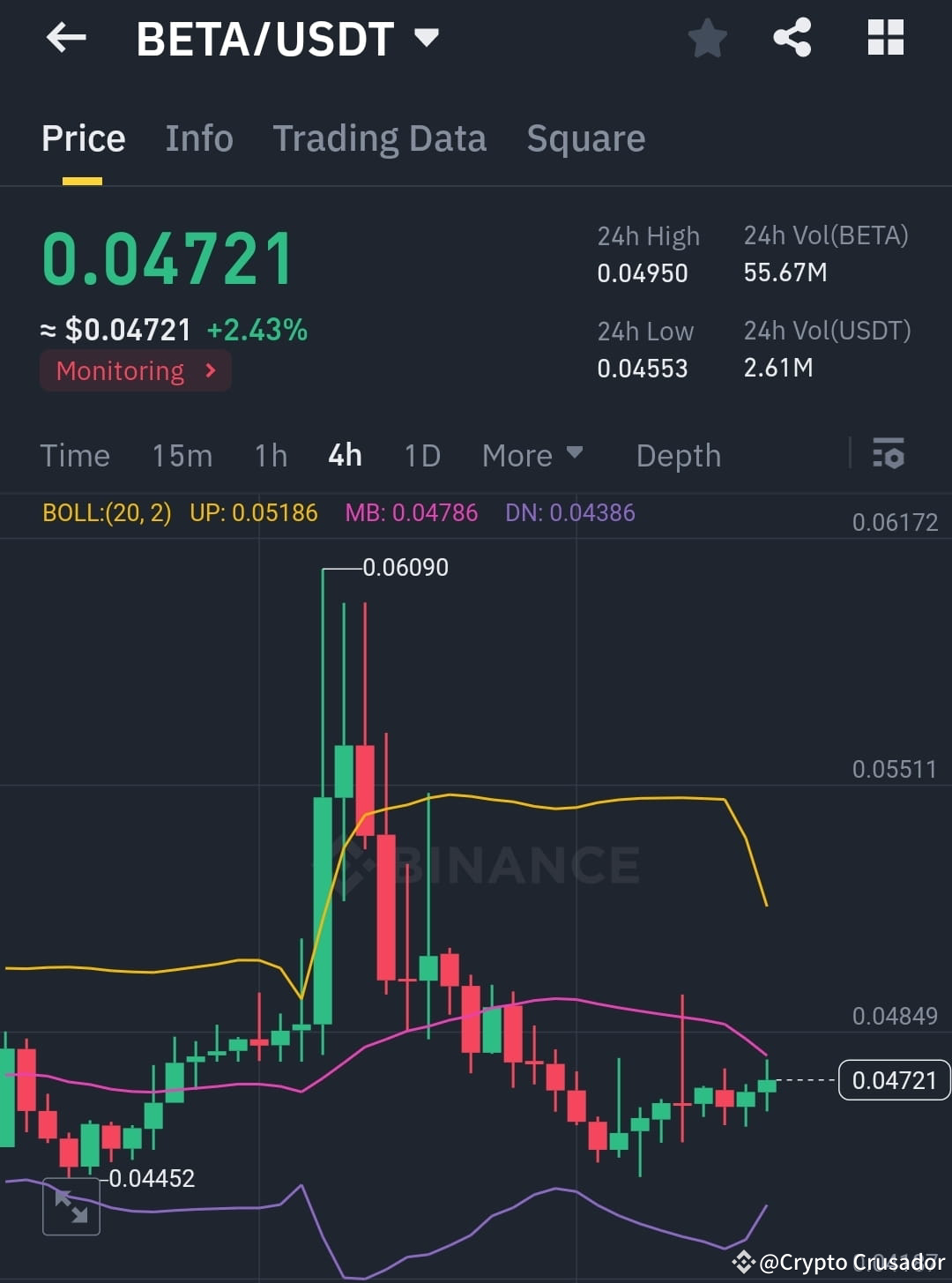Open the share icon for this pair
This screenshot has height=1283, width=952.
(x=792, y=37)
